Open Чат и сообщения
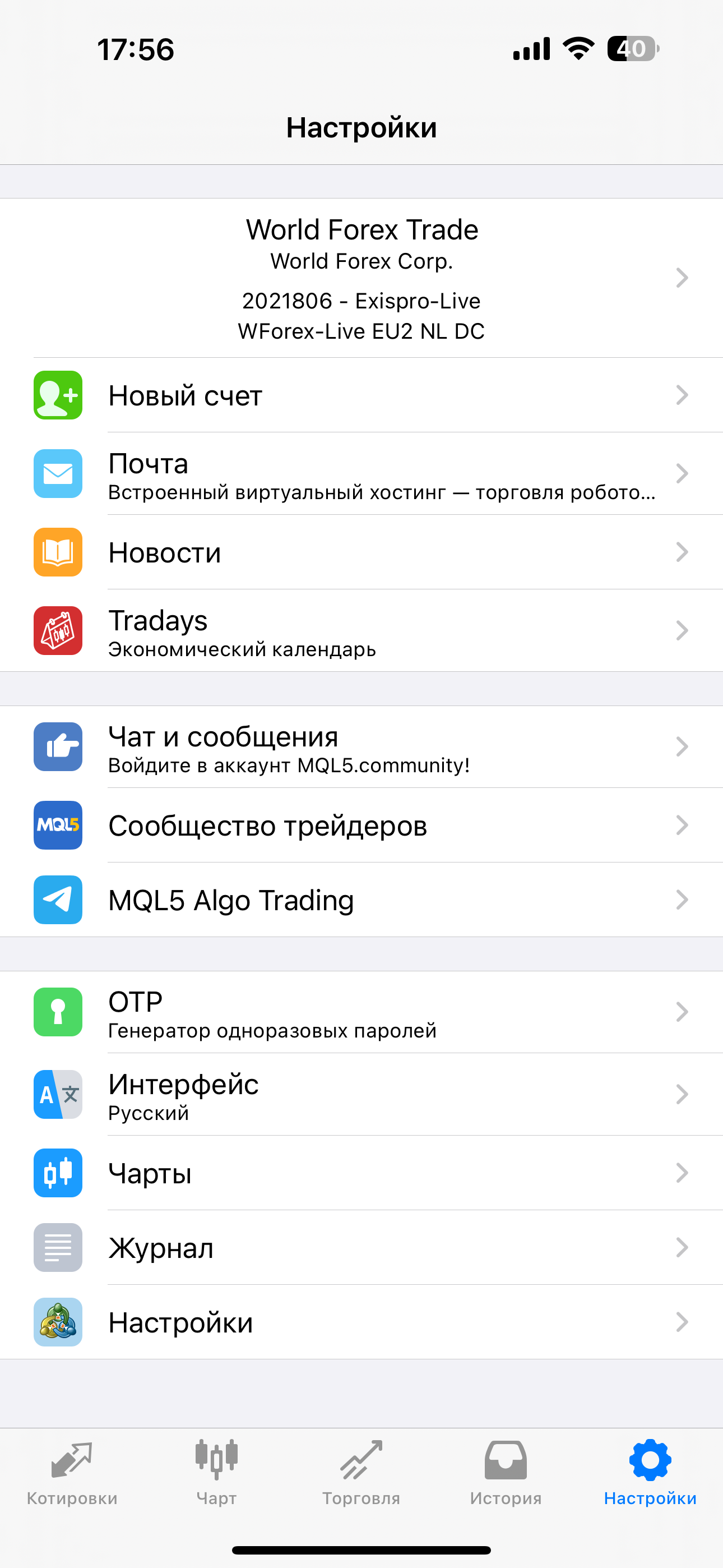Screen dimensions: 723x1568 361,747
